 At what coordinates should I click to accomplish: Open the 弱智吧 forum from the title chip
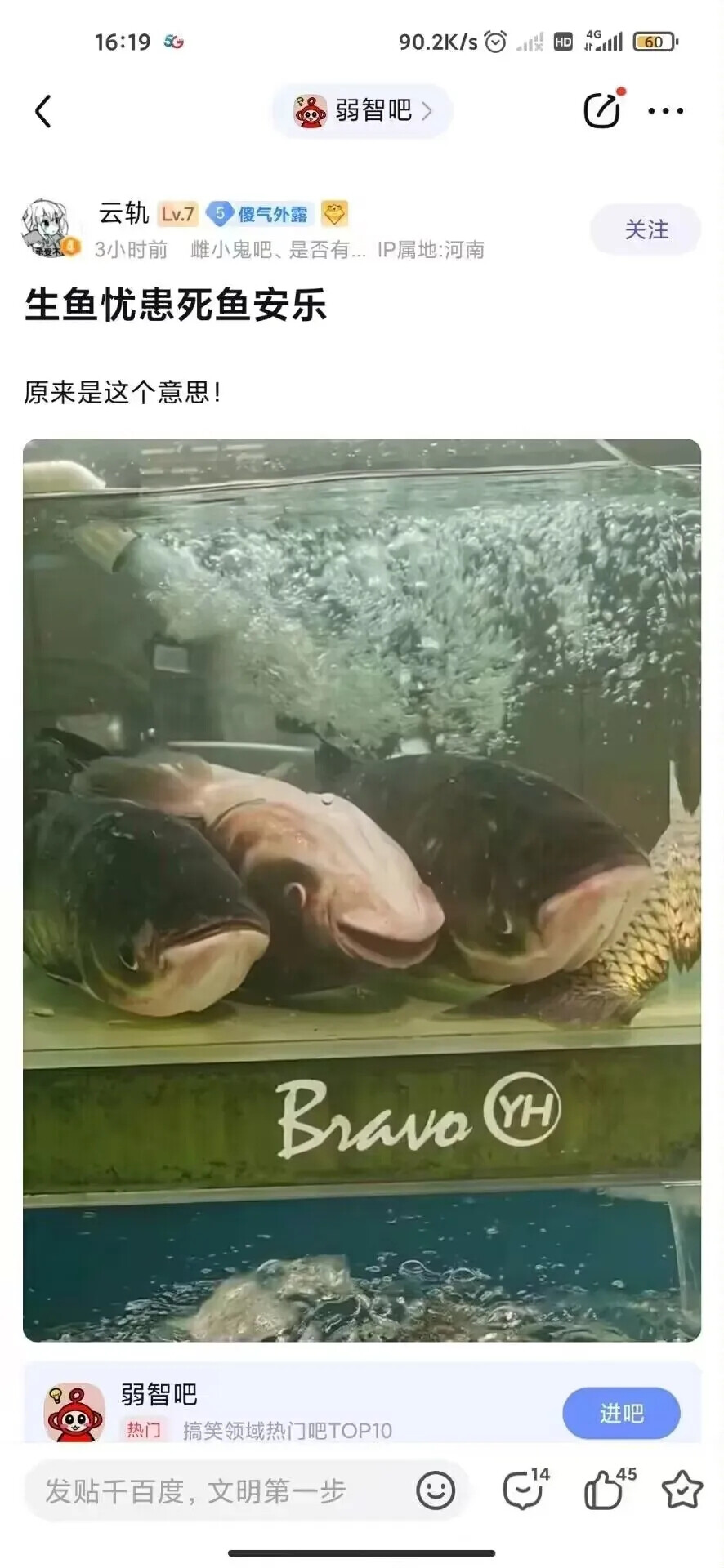pyautogui.click(x=363, y=110)
